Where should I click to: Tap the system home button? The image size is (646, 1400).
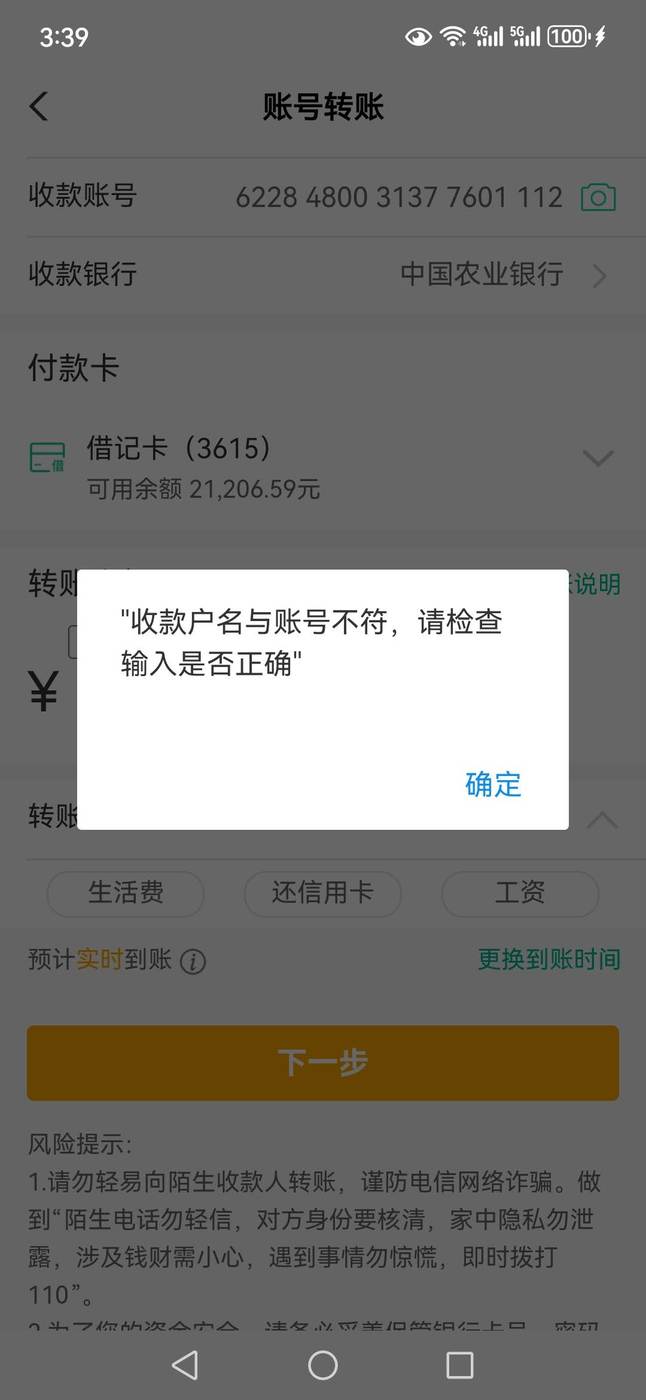(322, 1365)
